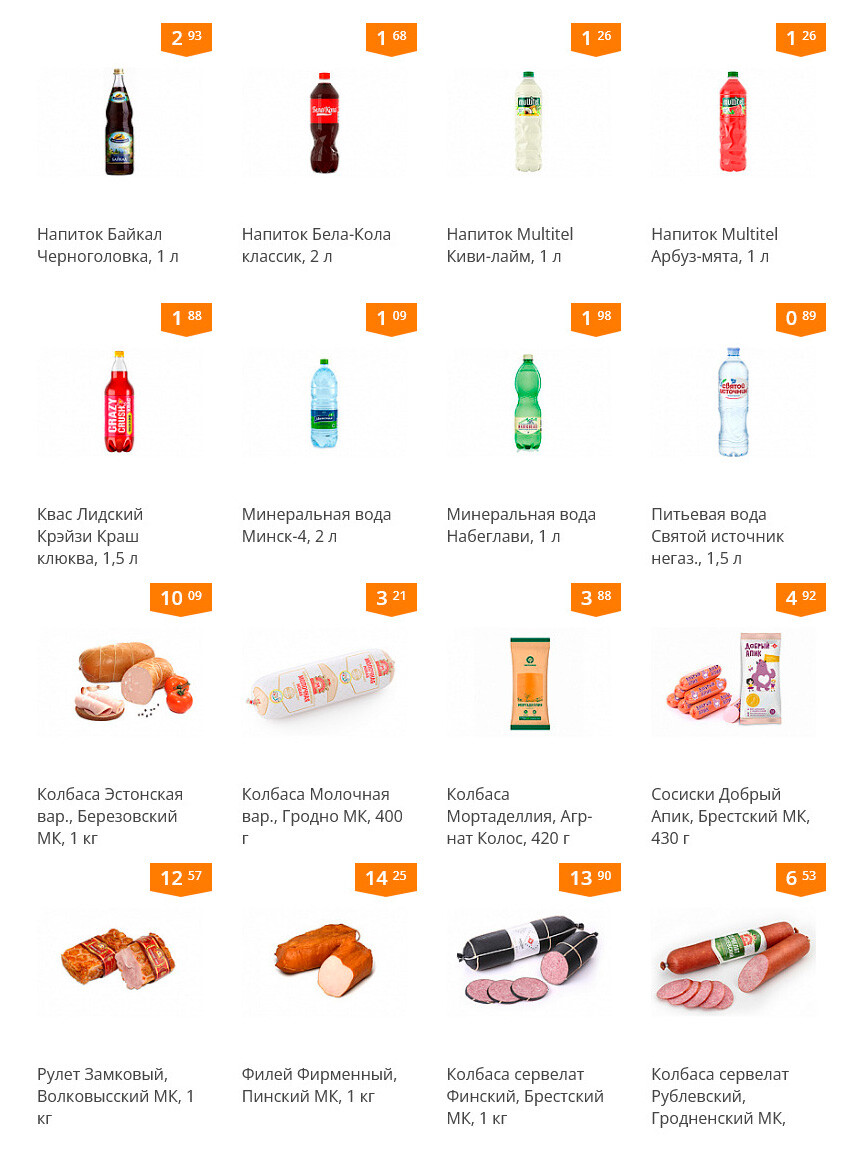Open the Рулет Замковый Волковысский МК

tap(119, 962)
